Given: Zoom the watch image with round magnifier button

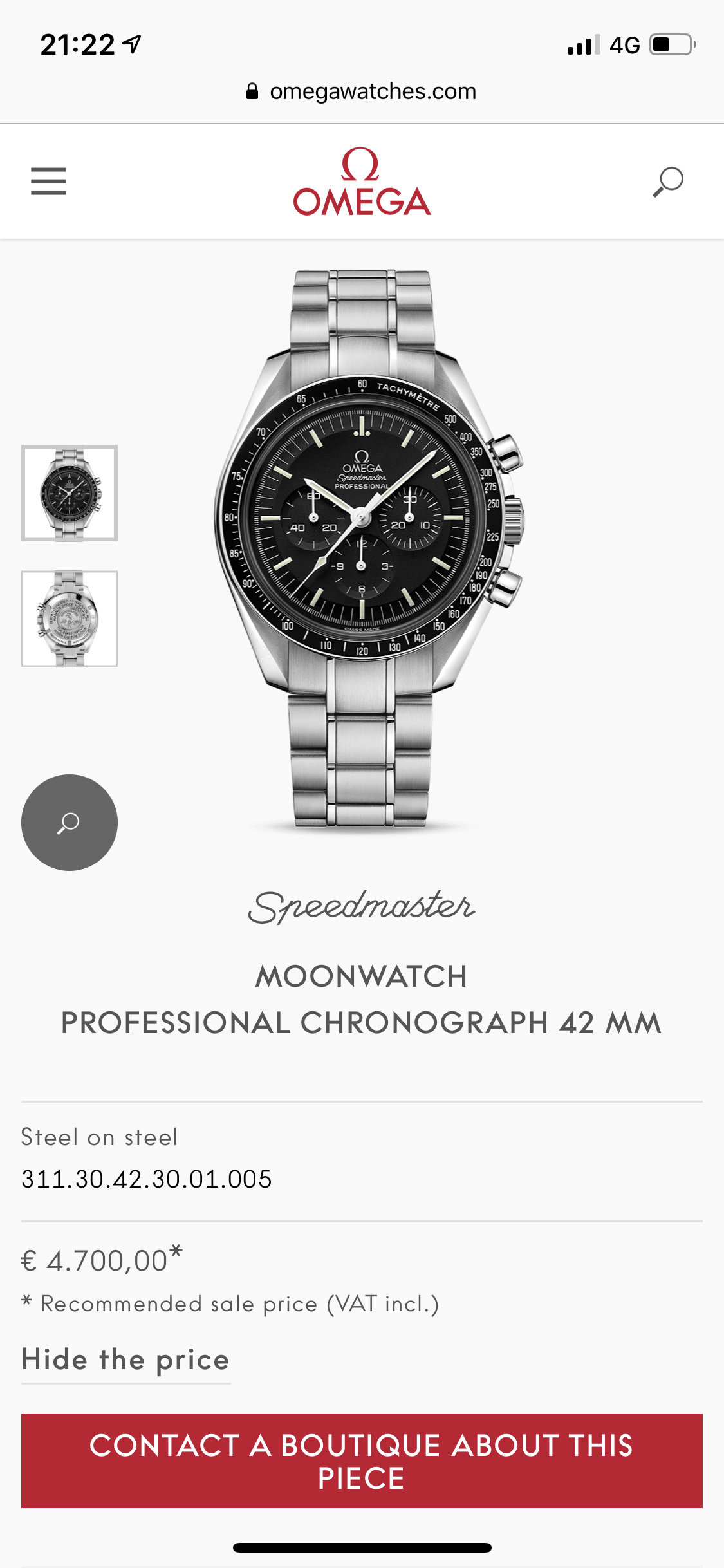Looking at the screenshot, I should (x=70, y=823).
